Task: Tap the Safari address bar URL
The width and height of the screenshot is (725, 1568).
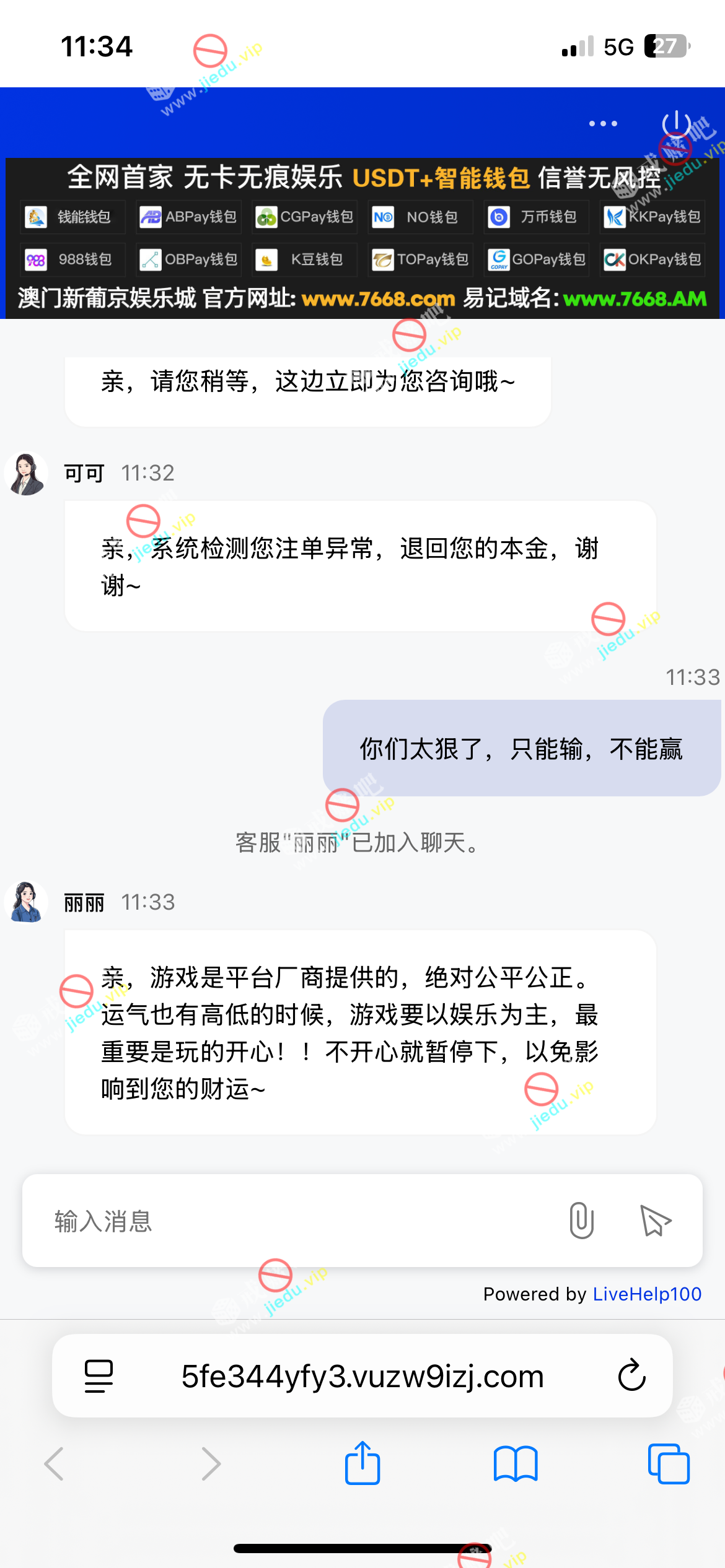Action: [x=362, y=1376]
